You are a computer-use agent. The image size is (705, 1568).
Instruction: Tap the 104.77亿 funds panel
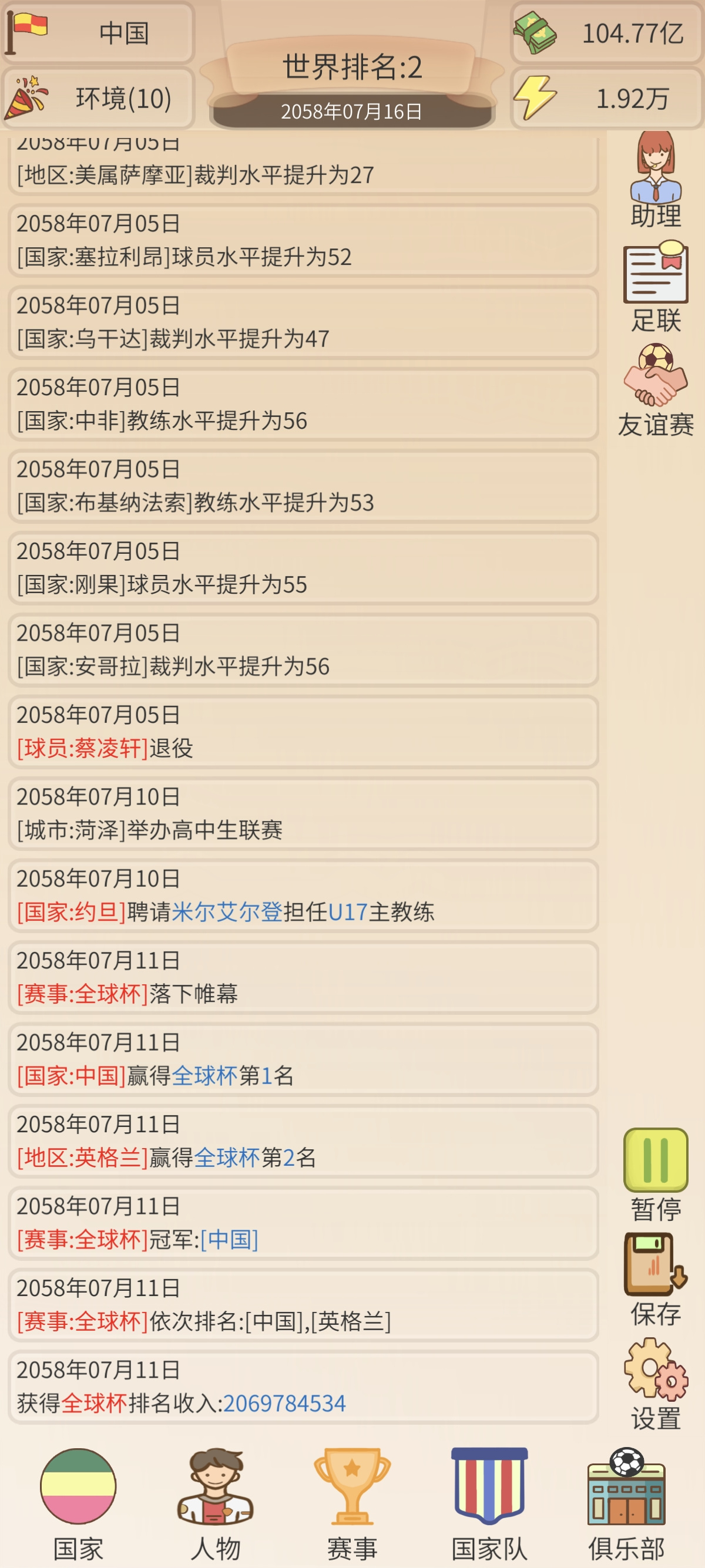coord(607,32)
